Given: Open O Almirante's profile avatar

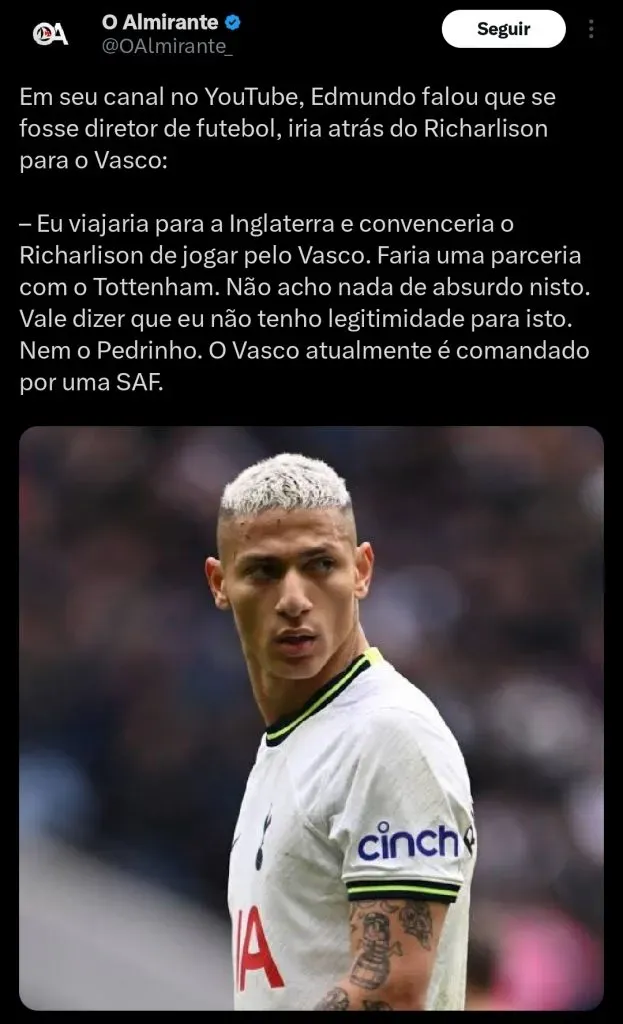Looking at the screenshot, I should coord(50,34).
